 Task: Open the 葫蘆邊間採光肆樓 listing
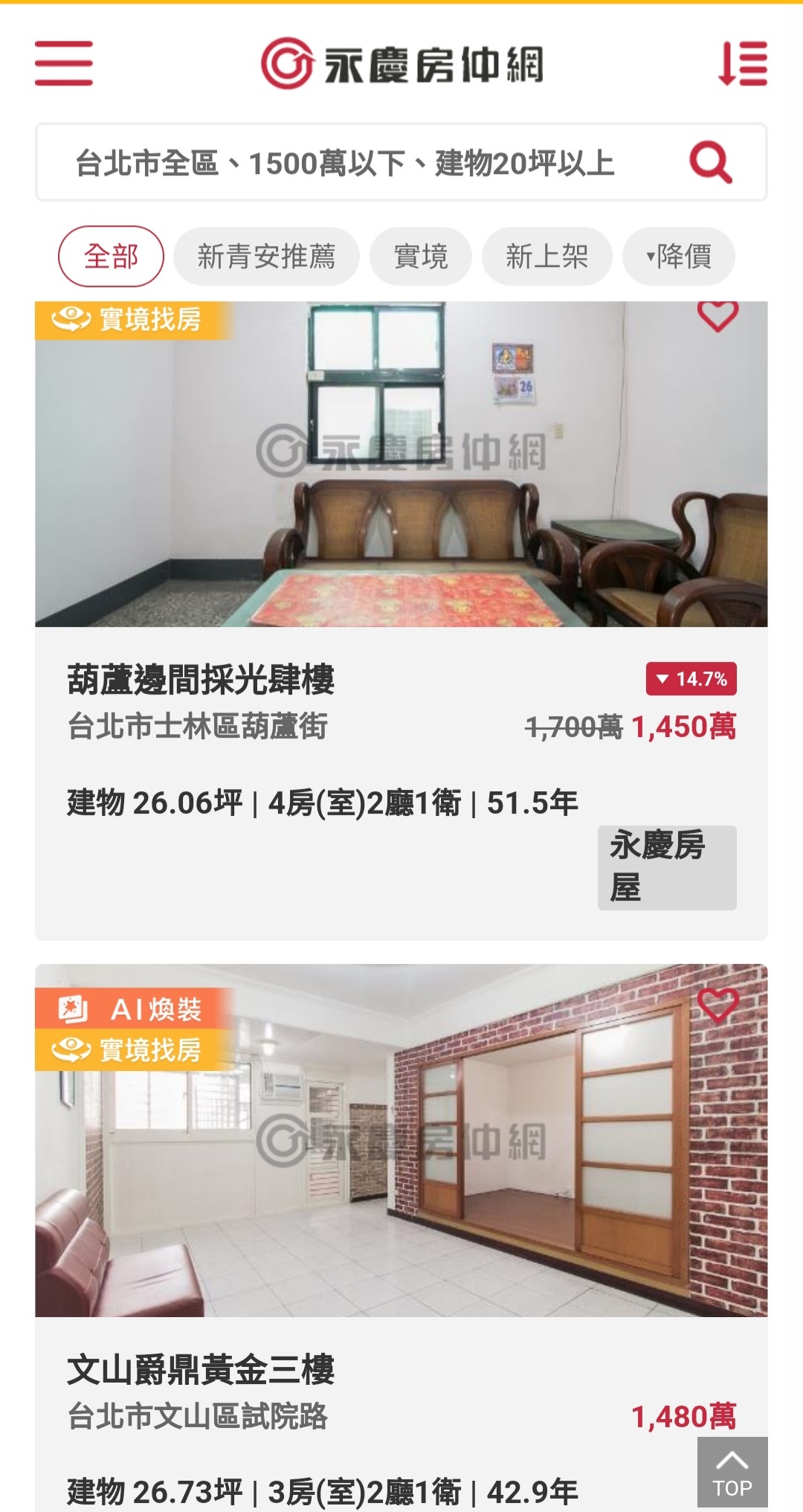tap(201, 680)
